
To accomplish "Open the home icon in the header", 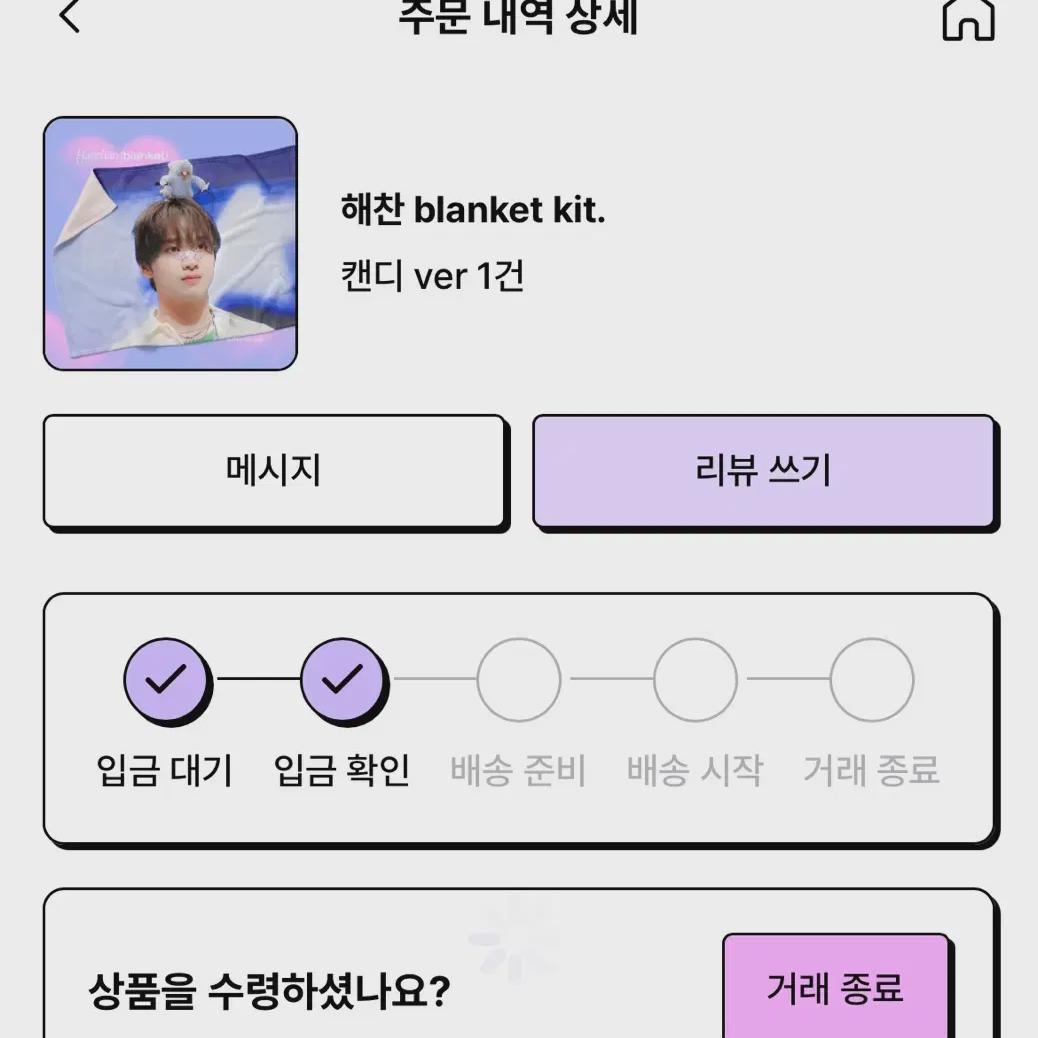I will (968, 19).
